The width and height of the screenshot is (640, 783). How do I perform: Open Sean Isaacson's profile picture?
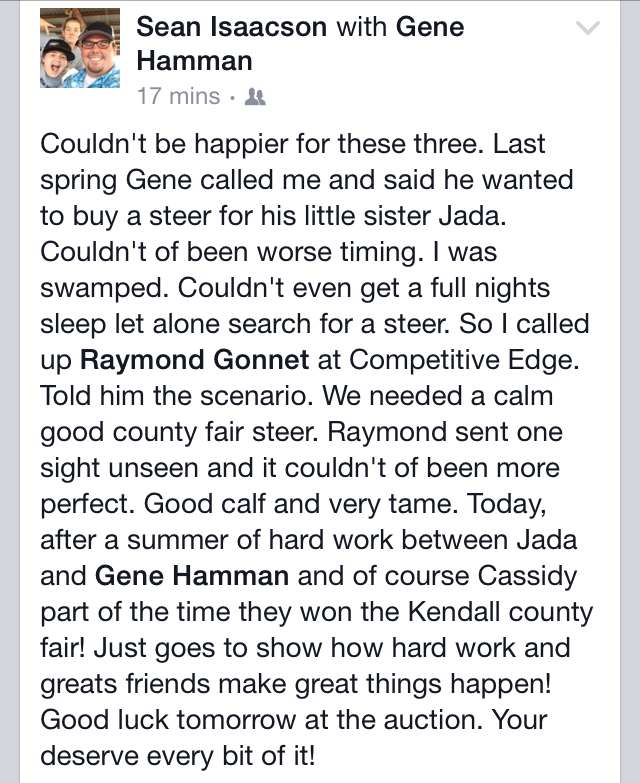pyautogui.click(x=80, y=56)
